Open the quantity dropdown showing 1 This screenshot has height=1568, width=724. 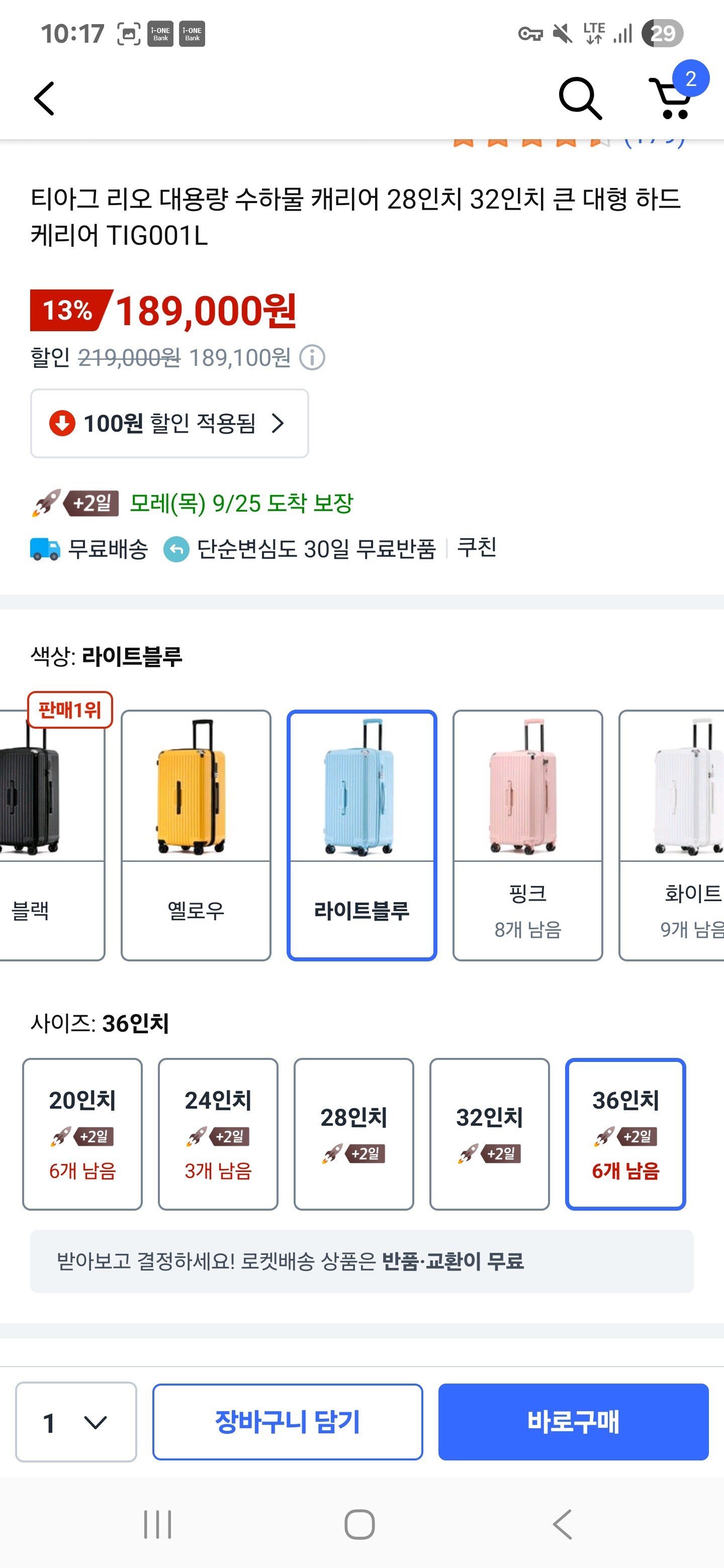[75, 1422]
